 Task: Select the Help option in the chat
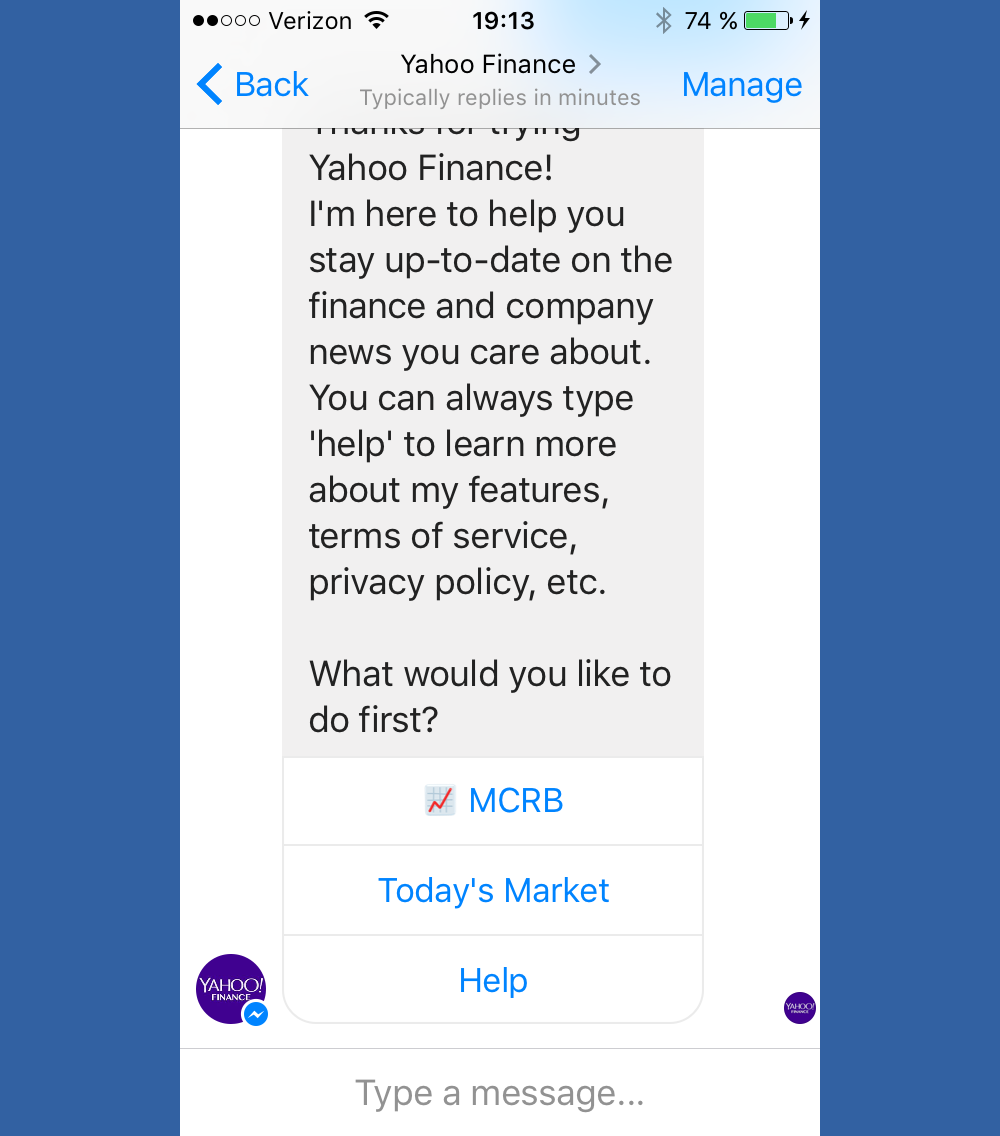pyautogui.click(x=493, y=981)
